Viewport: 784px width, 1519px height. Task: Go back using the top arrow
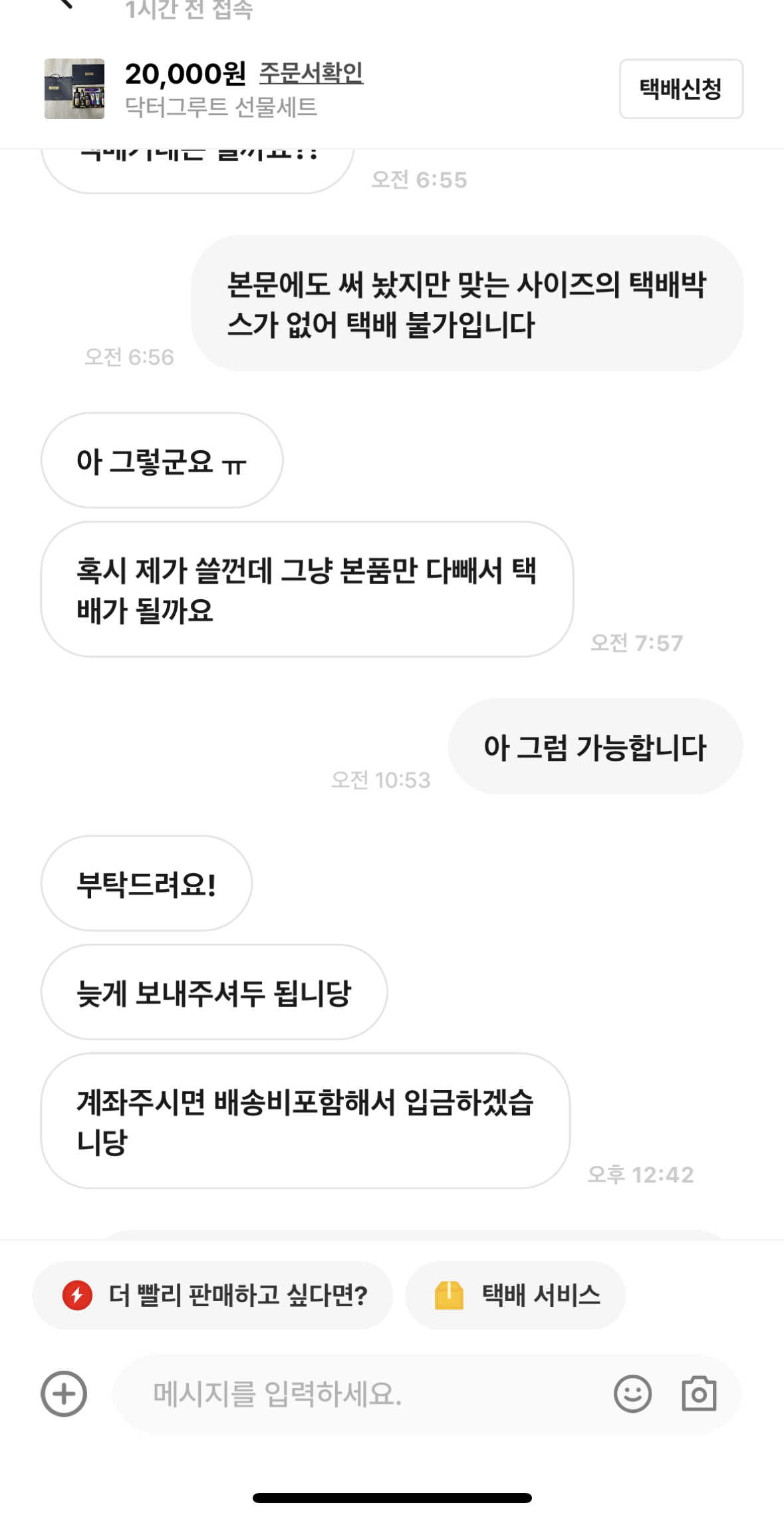click(65, 4)
